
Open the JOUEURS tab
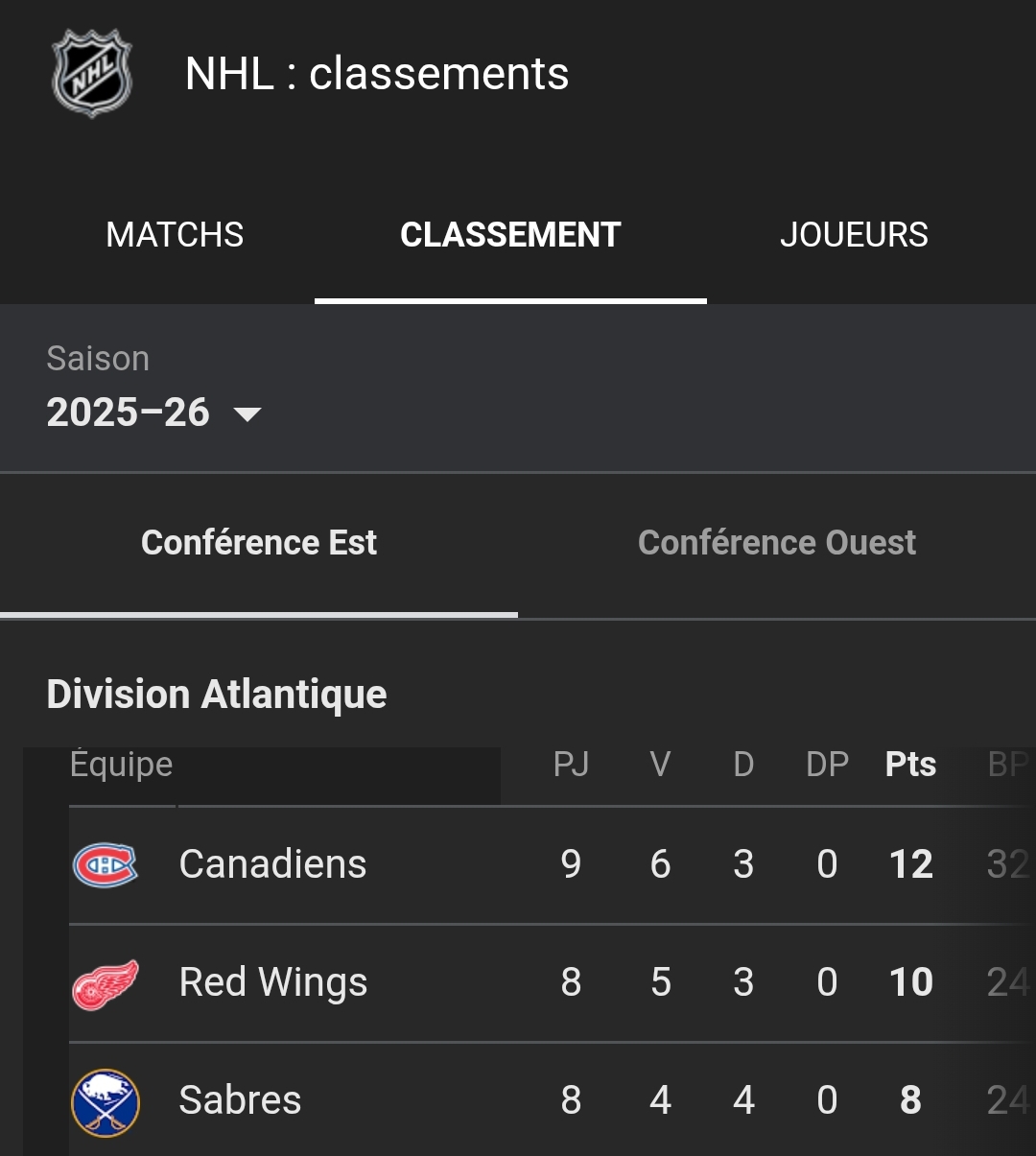pyautogui.click(x=854, y=235)
